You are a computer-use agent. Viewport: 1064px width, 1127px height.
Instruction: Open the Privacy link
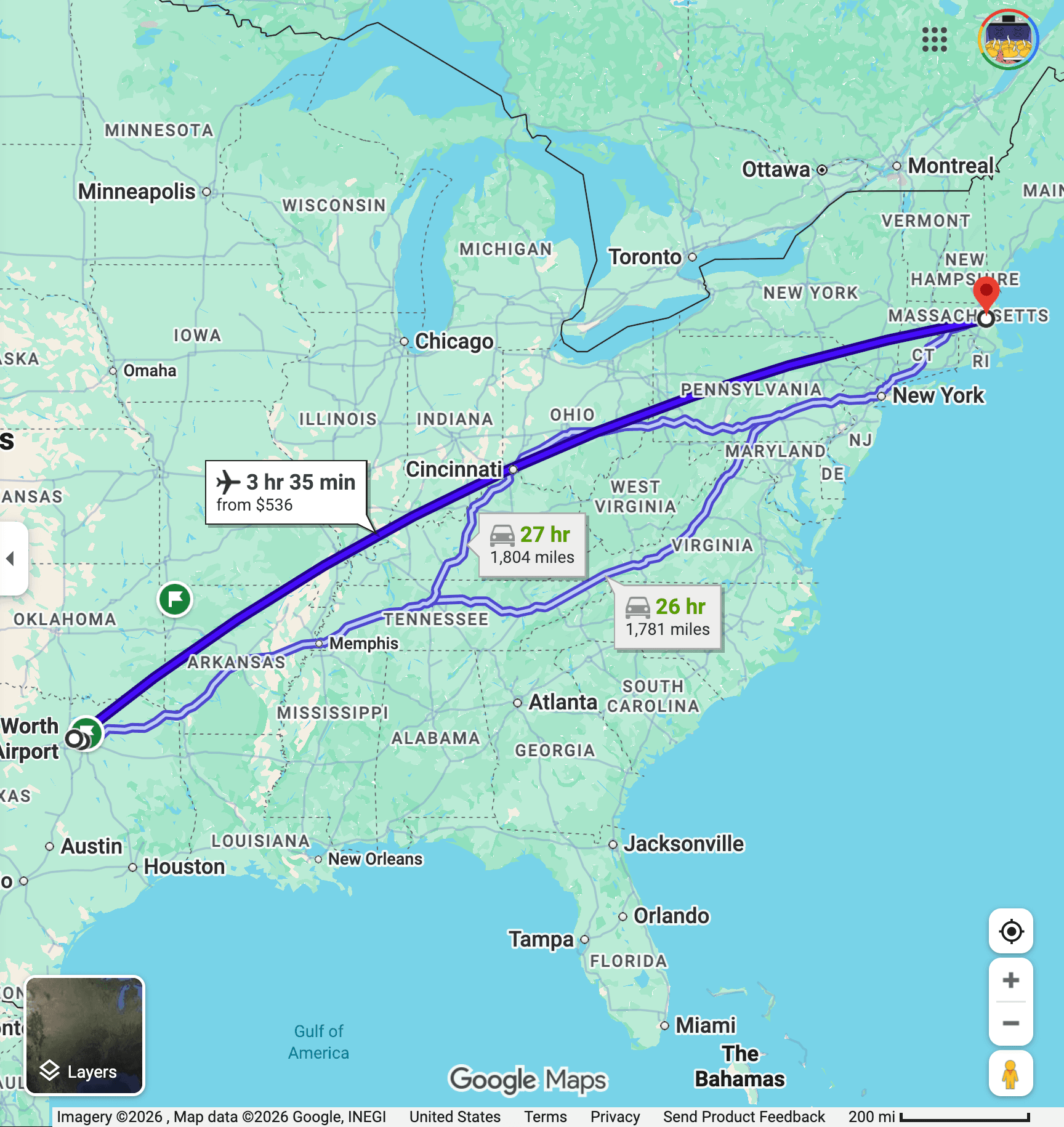pos(615,1117)
